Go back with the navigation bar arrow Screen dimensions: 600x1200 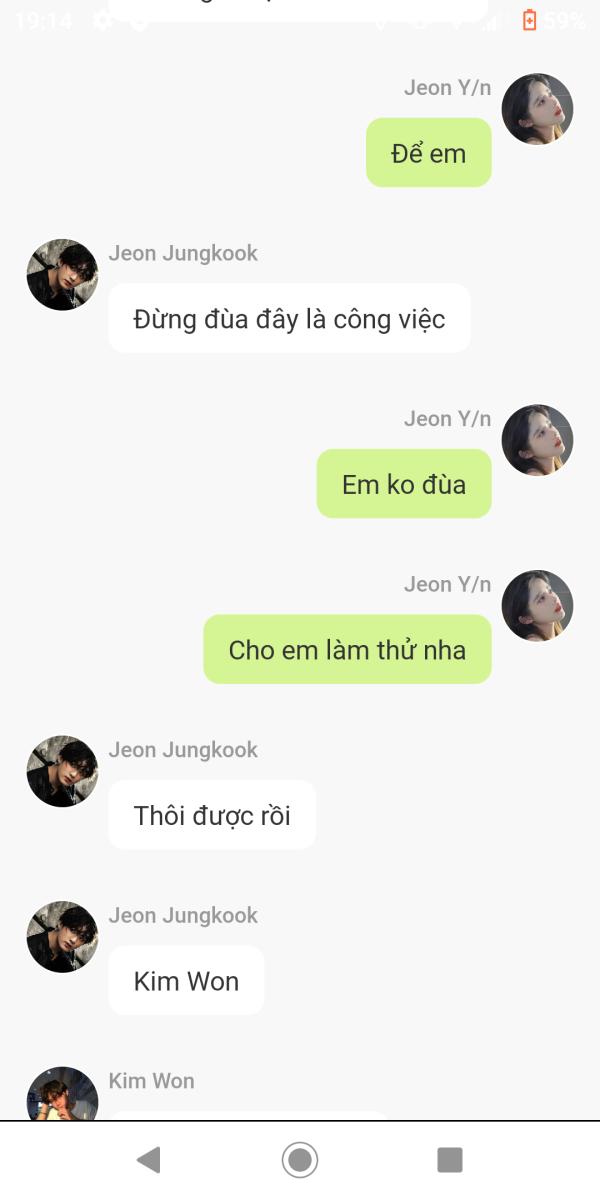coord(149,1160)
